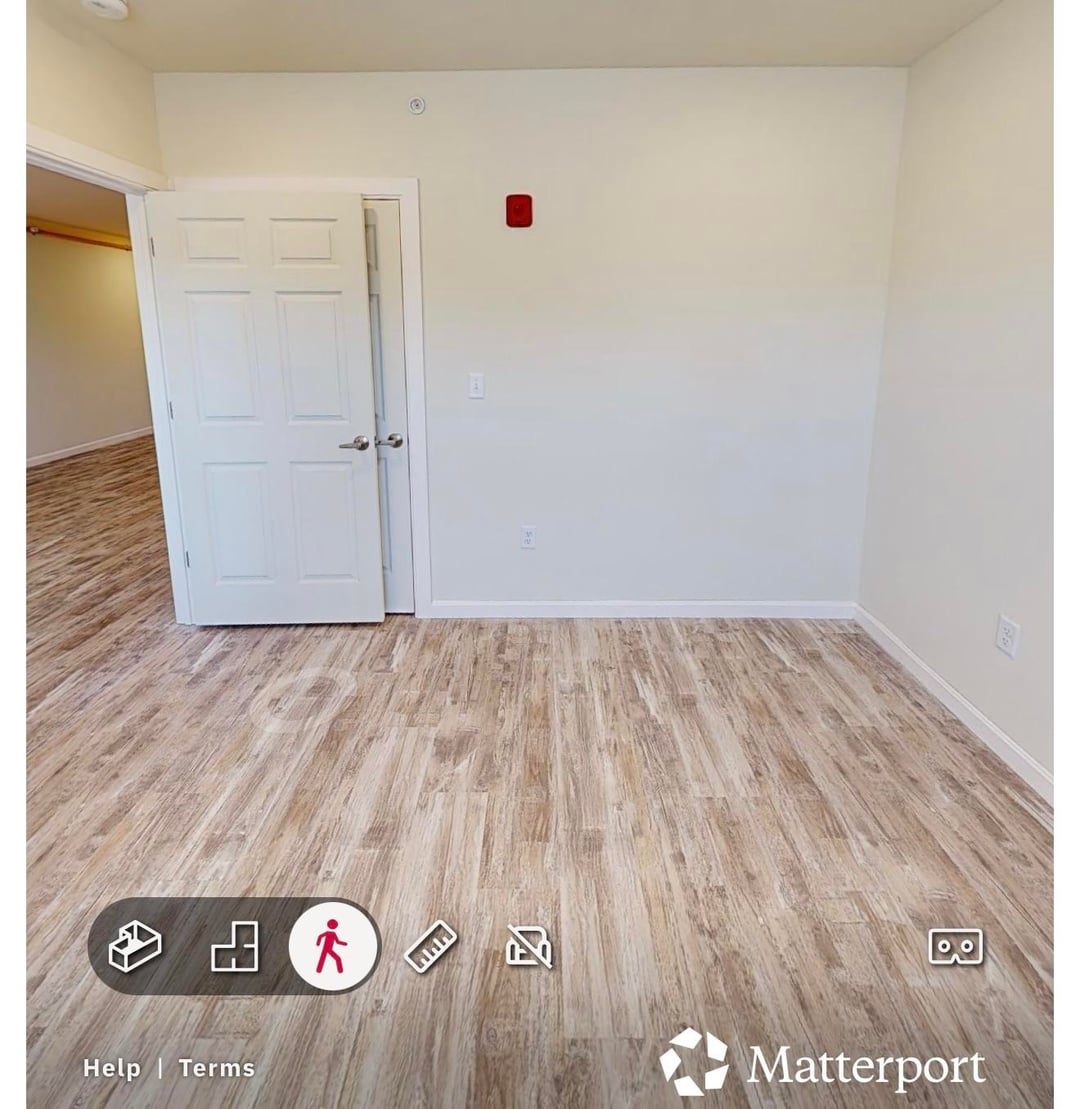Switch to dollhouse view

coord(135,946)
